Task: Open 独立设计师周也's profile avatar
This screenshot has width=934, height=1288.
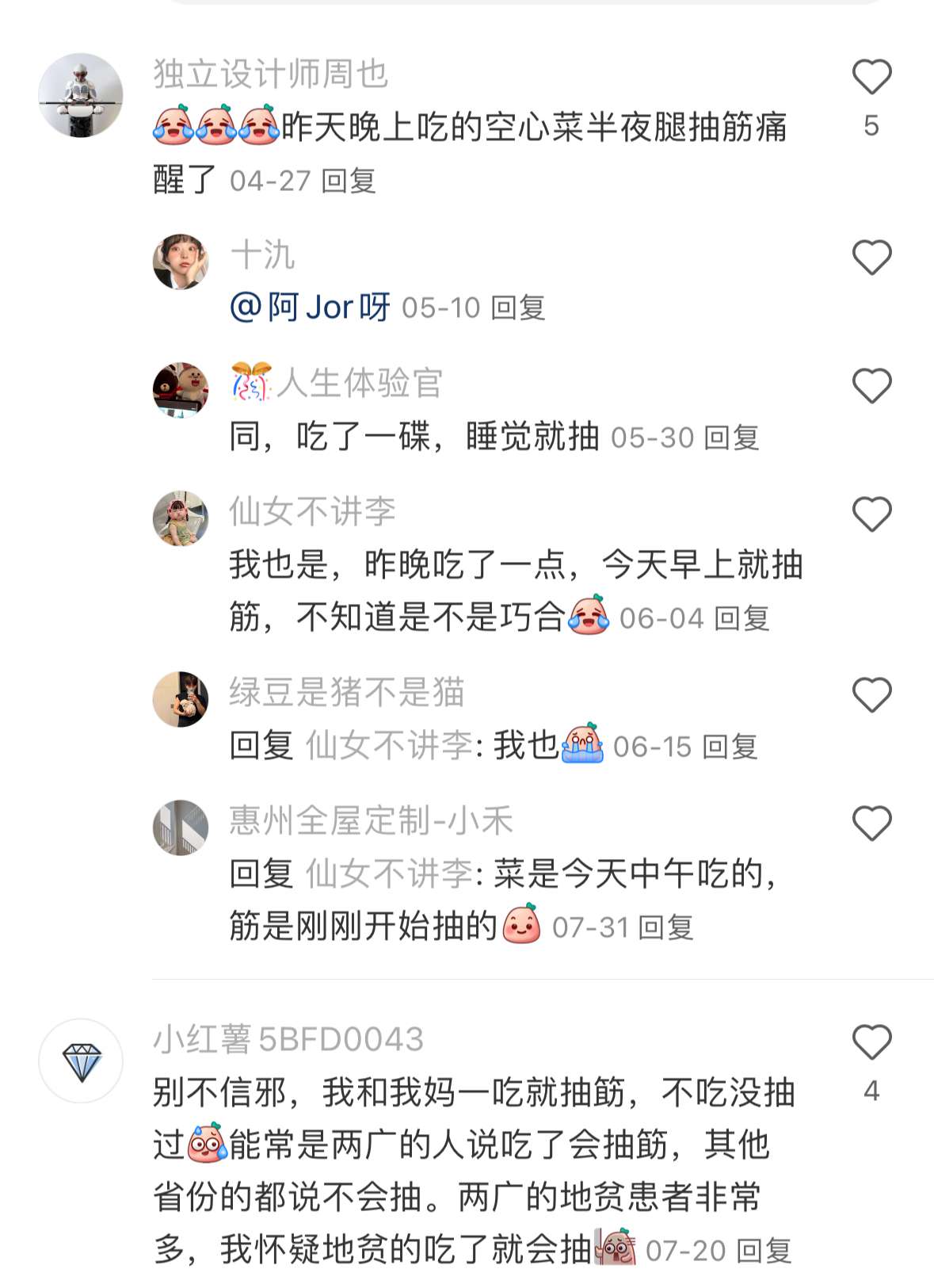Action: click(81, 96)
